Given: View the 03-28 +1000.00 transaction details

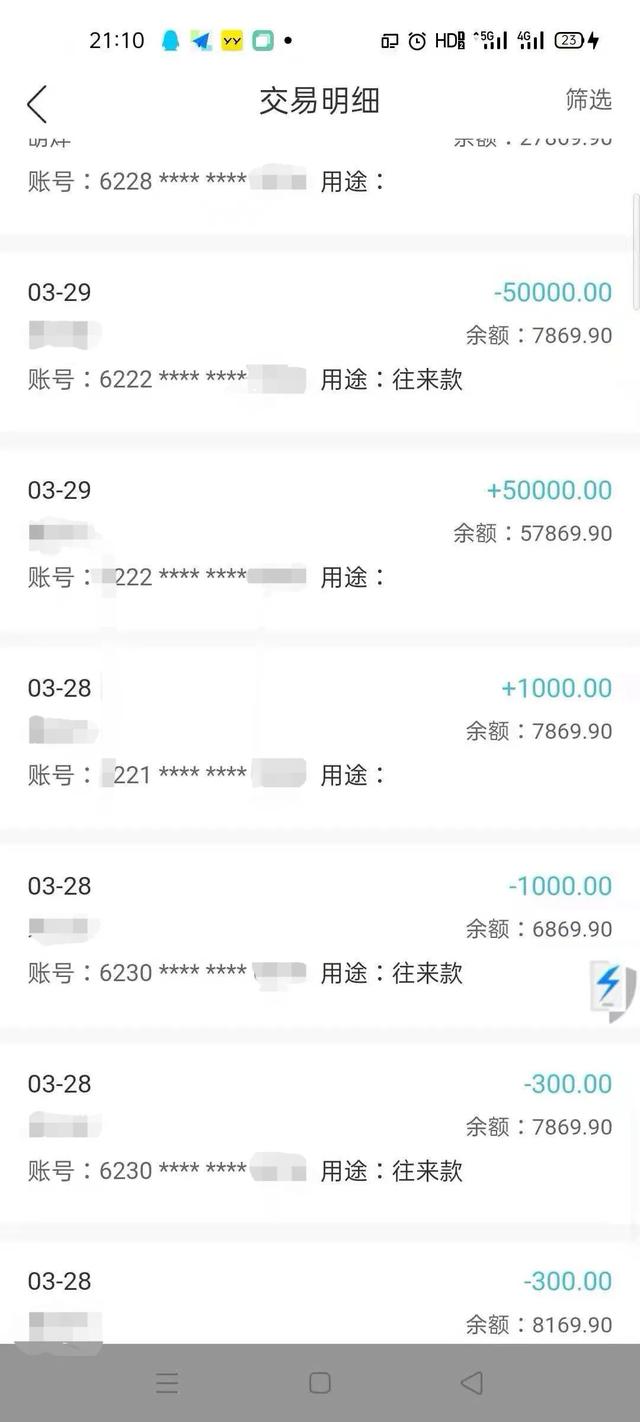Looking at the screenshot, I should point(320,737).
